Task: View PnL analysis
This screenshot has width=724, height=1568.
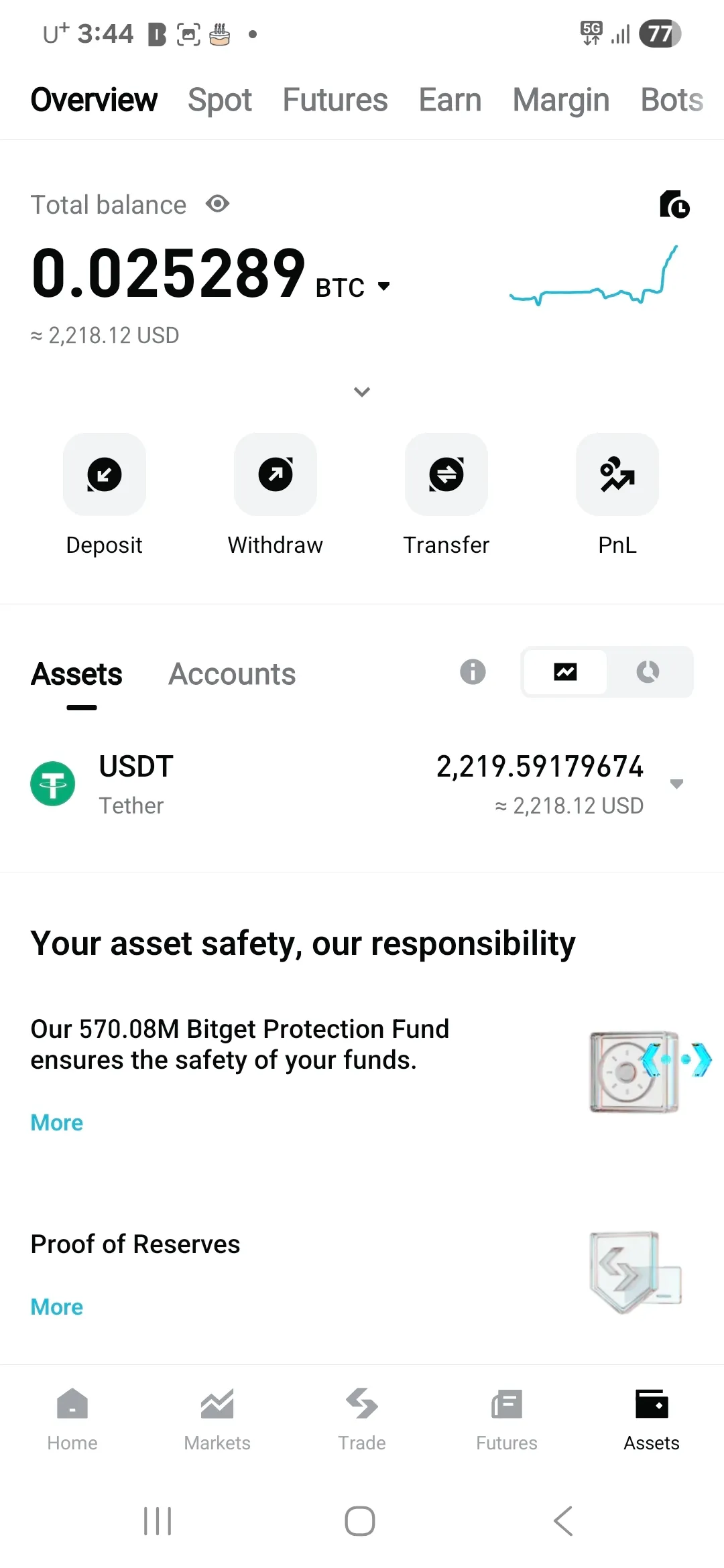Action: (617, 474)
